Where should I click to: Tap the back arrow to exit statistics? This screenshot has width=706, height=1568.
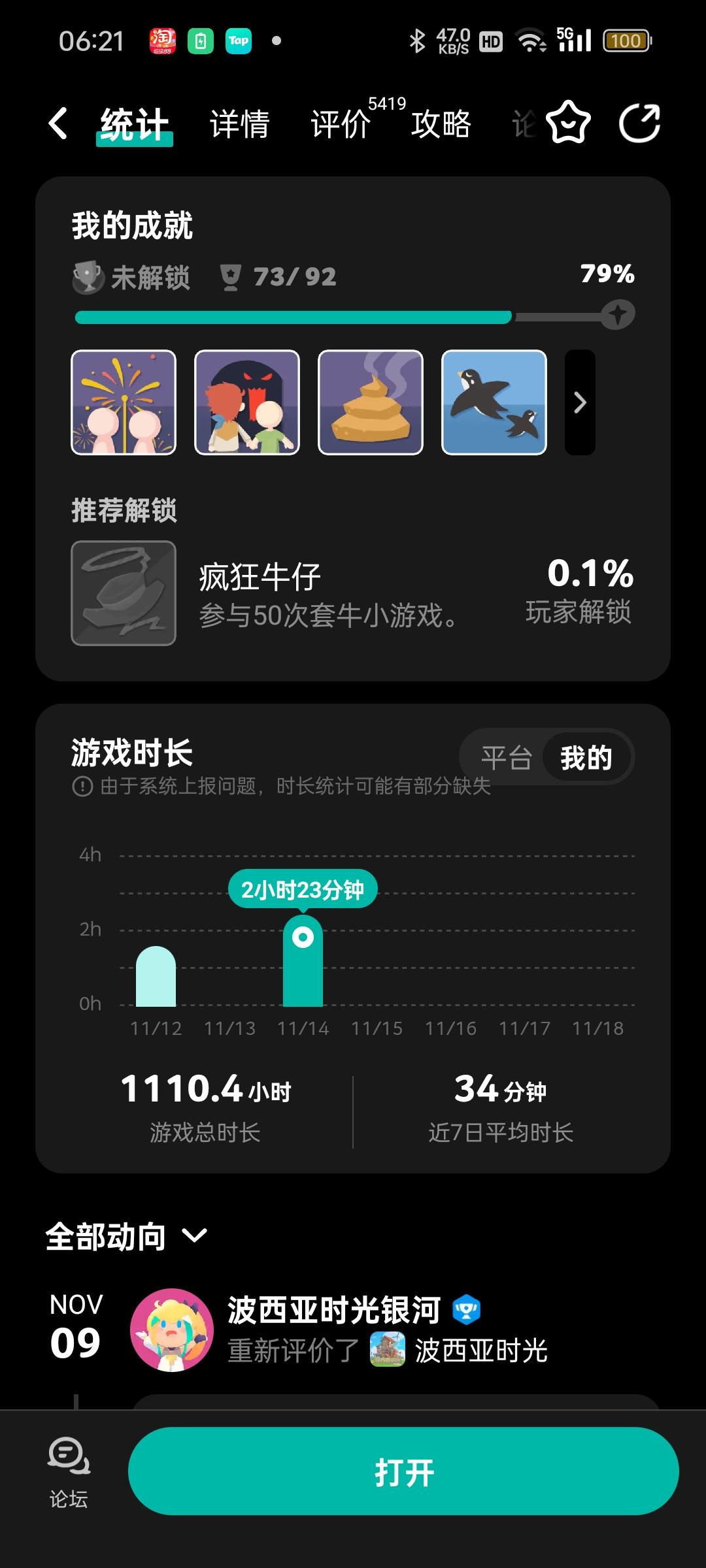[59, 124]
